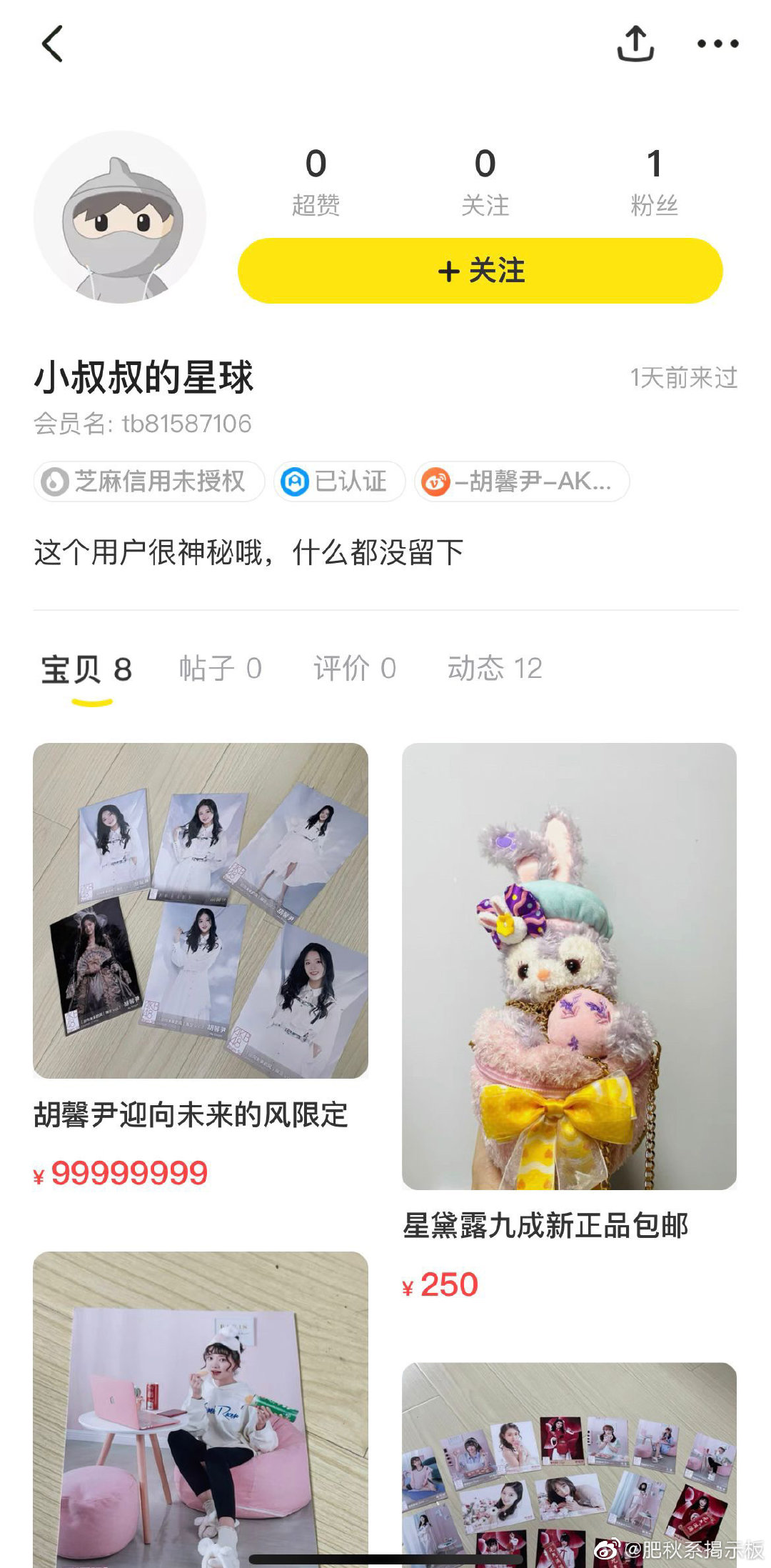The height and width of the screenshot is (1568, 771).
Task: Follow 小叔叔的星球 with the yellow 关注 button
Action: 480,271
